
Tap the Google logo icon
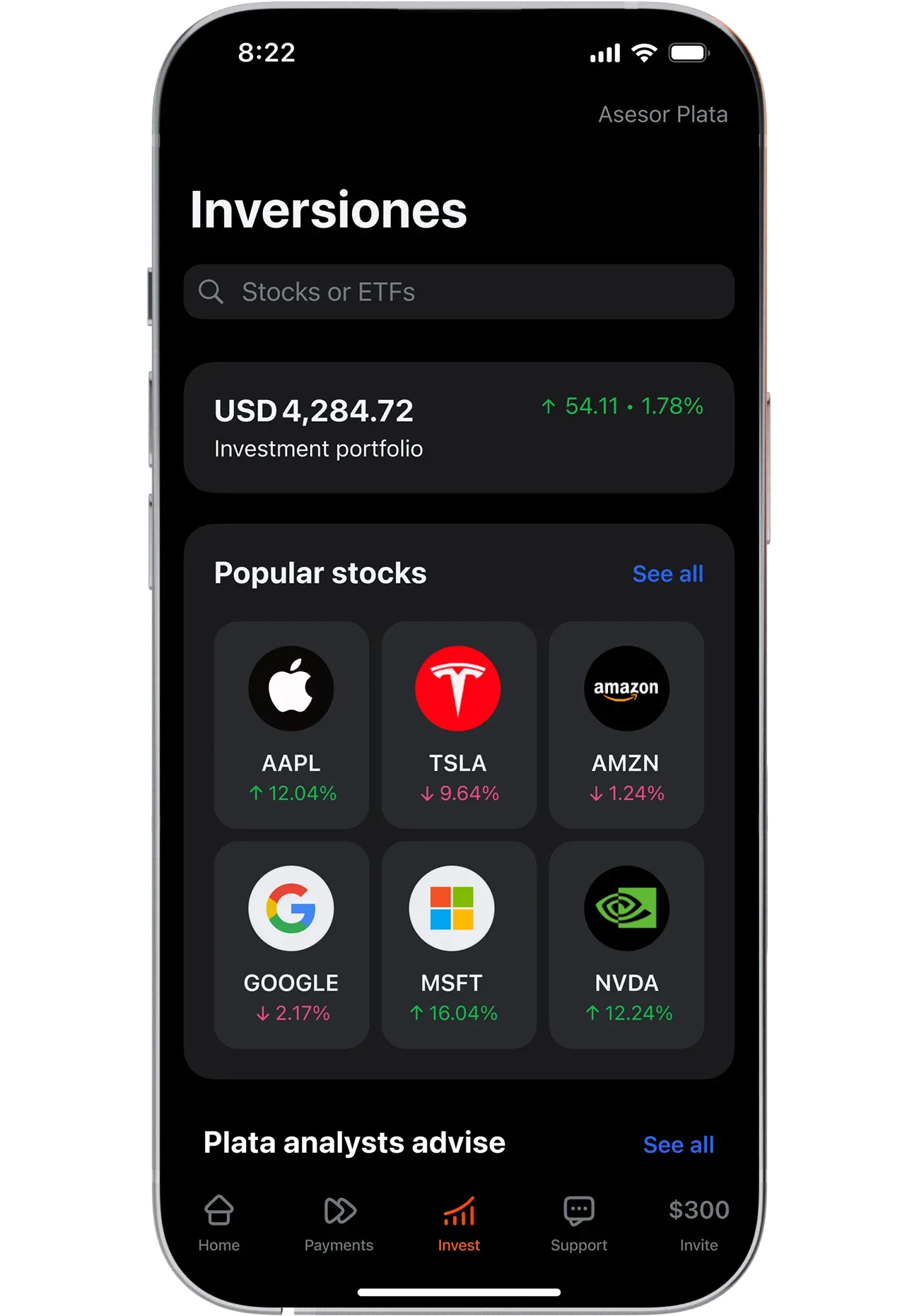tap(292, 909)
